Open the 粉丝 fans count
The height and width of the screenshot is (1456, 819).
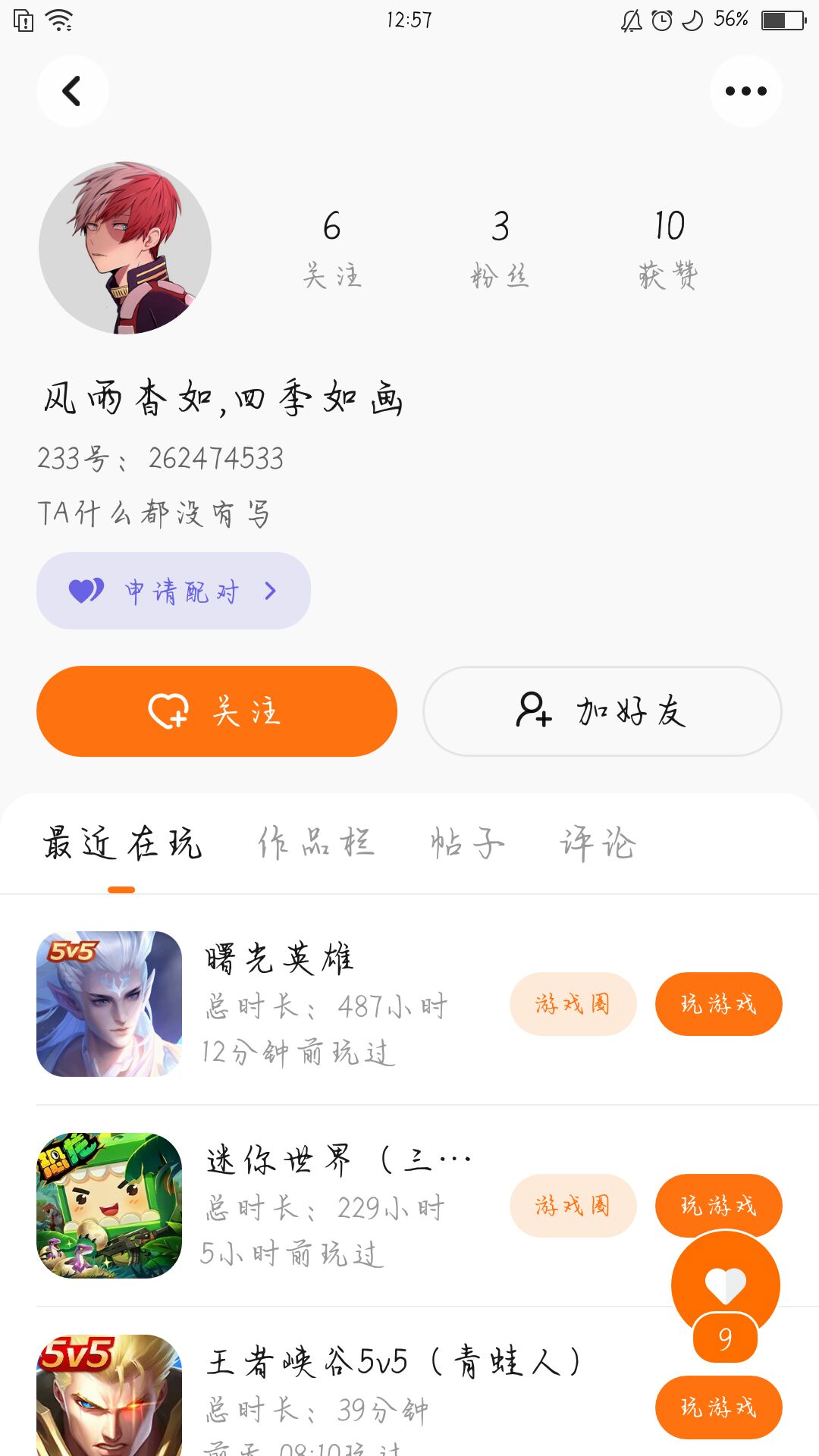click(500, 247)
